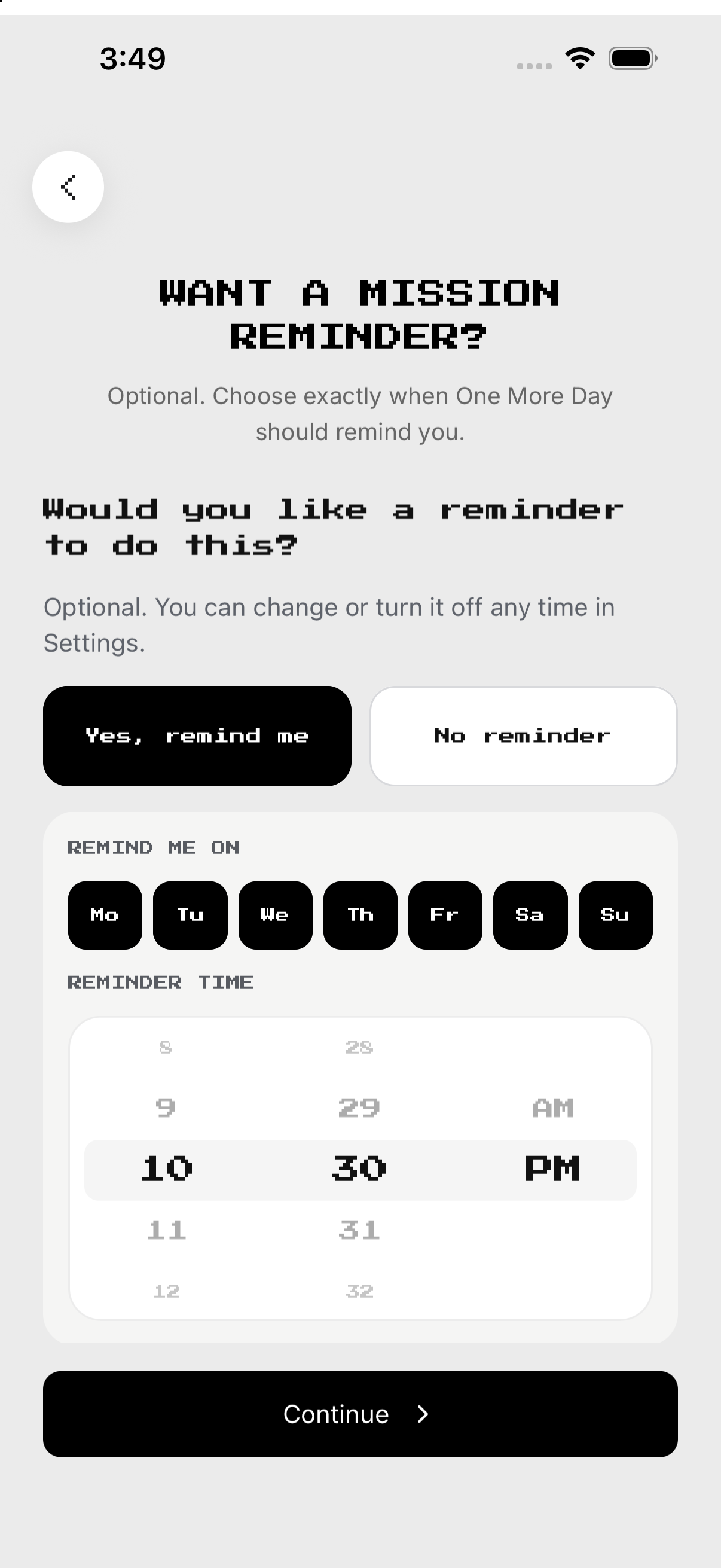
Task: Pick hour 9 in the time picker
Action: 166,1108
